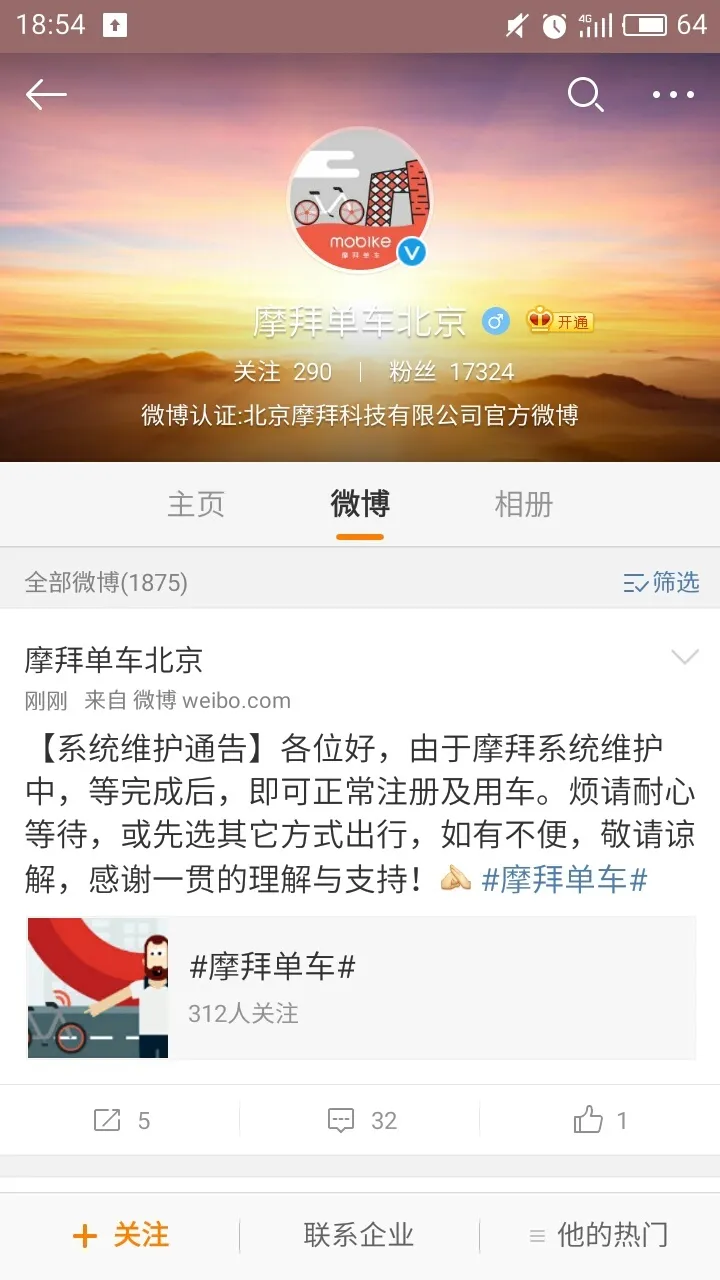The image size is (720, 1280).
Task: Collapse the post using the chevron arrow
Action: (x=684, y=655)
